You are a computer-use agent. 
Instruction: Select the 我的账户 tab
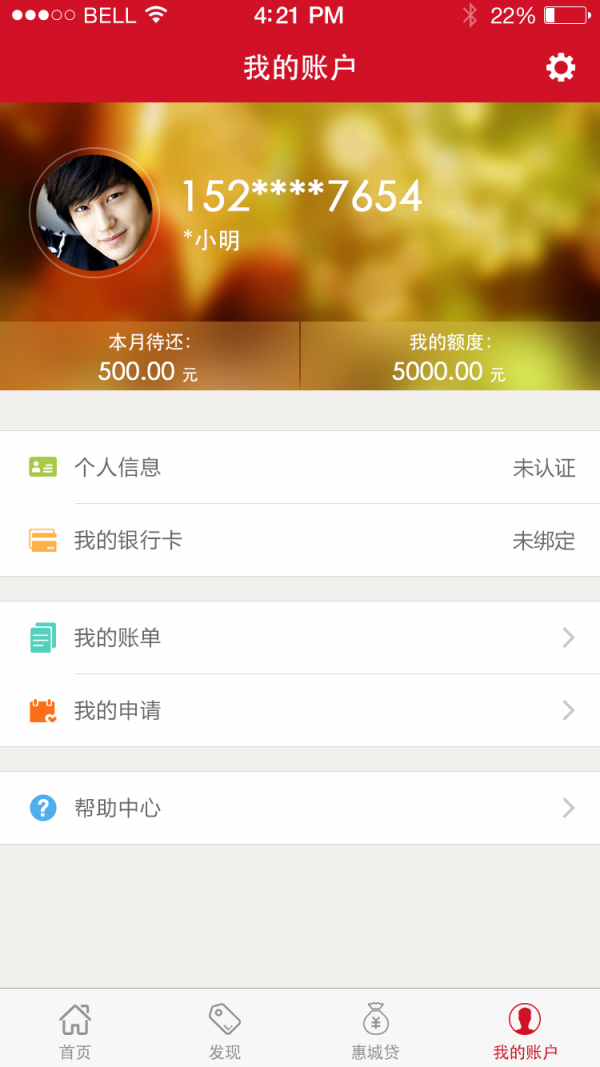[x=524, y=1030]
